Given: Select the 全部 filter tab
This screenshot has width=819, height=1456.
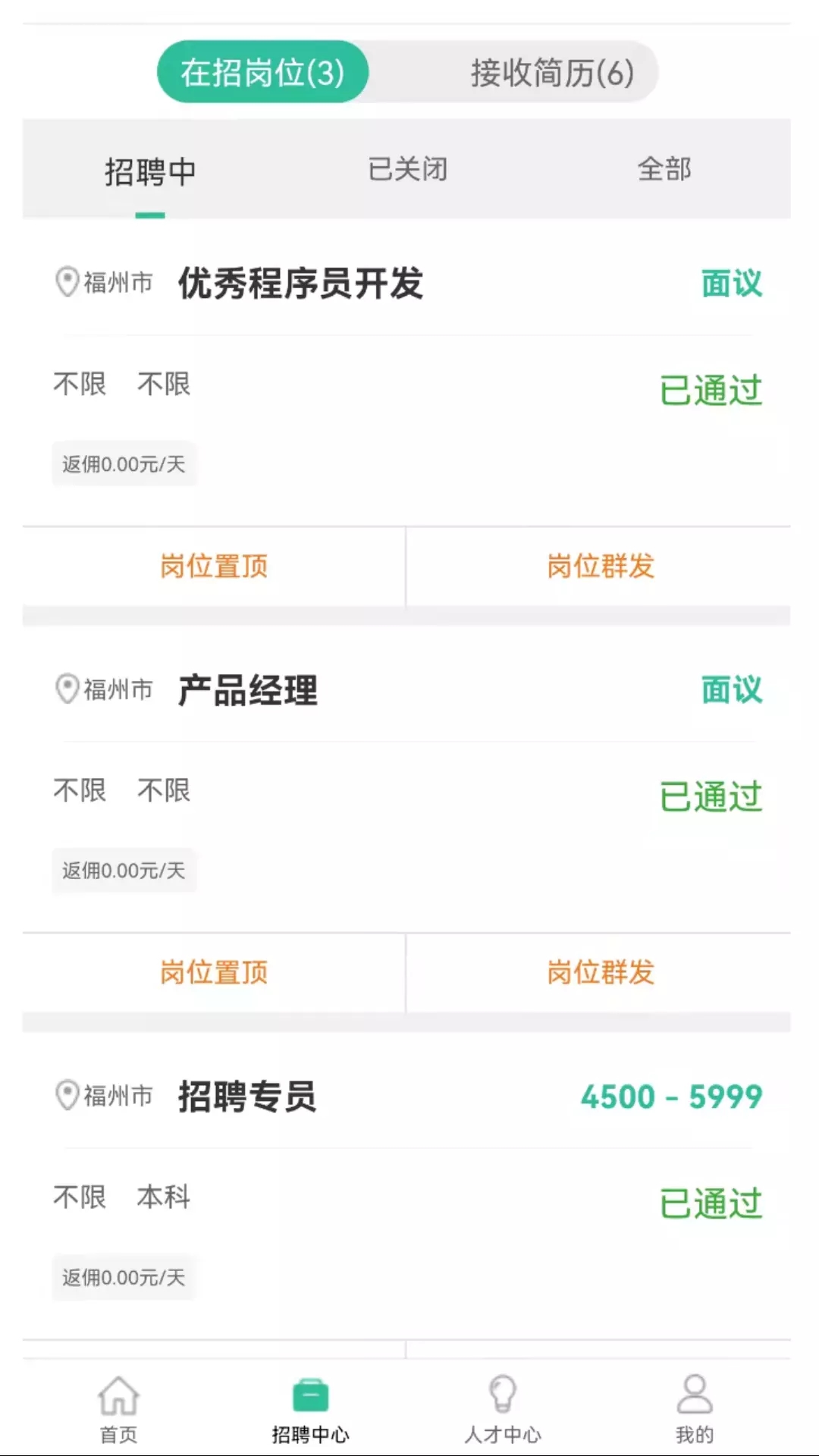Looking at the screenshot, I should click(x=664, y=170).
